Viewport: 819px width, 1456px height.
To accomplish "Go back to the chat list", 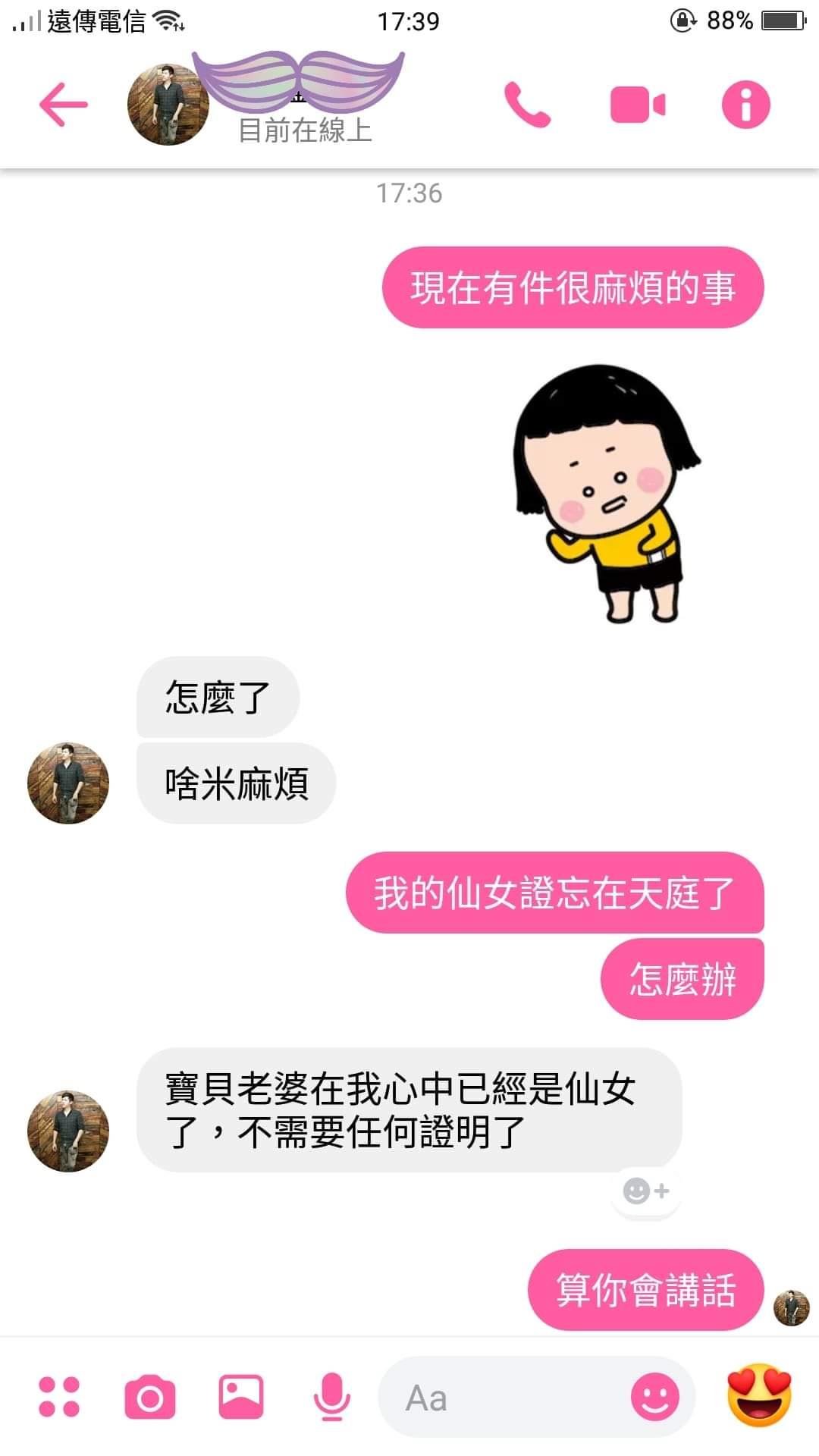I will coord(64,105).
